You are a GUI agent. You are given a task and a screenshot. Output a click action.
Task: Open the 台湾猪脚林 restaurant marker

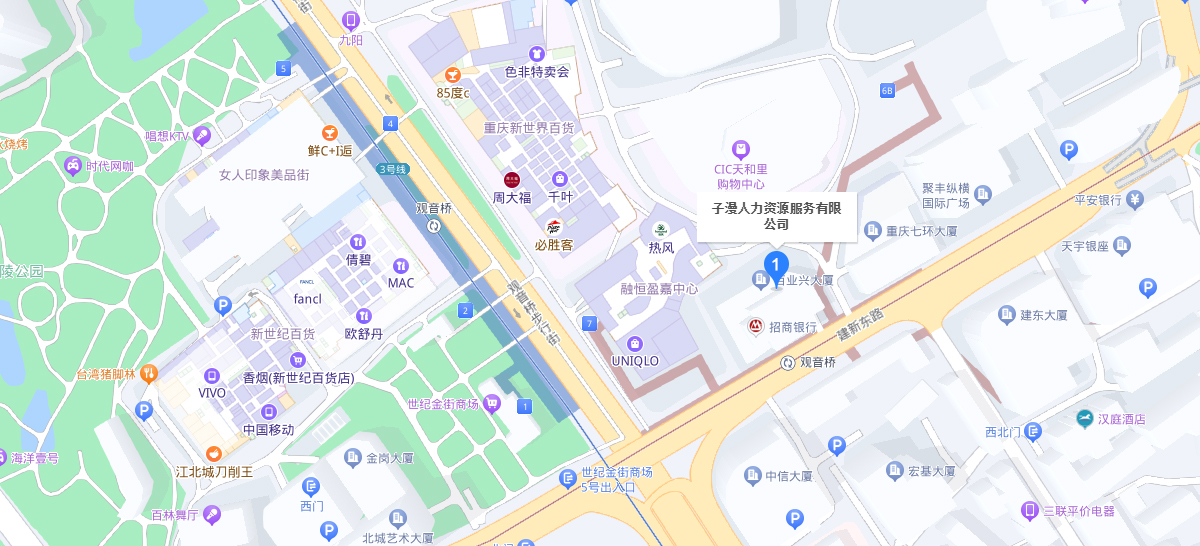point(149,374)
